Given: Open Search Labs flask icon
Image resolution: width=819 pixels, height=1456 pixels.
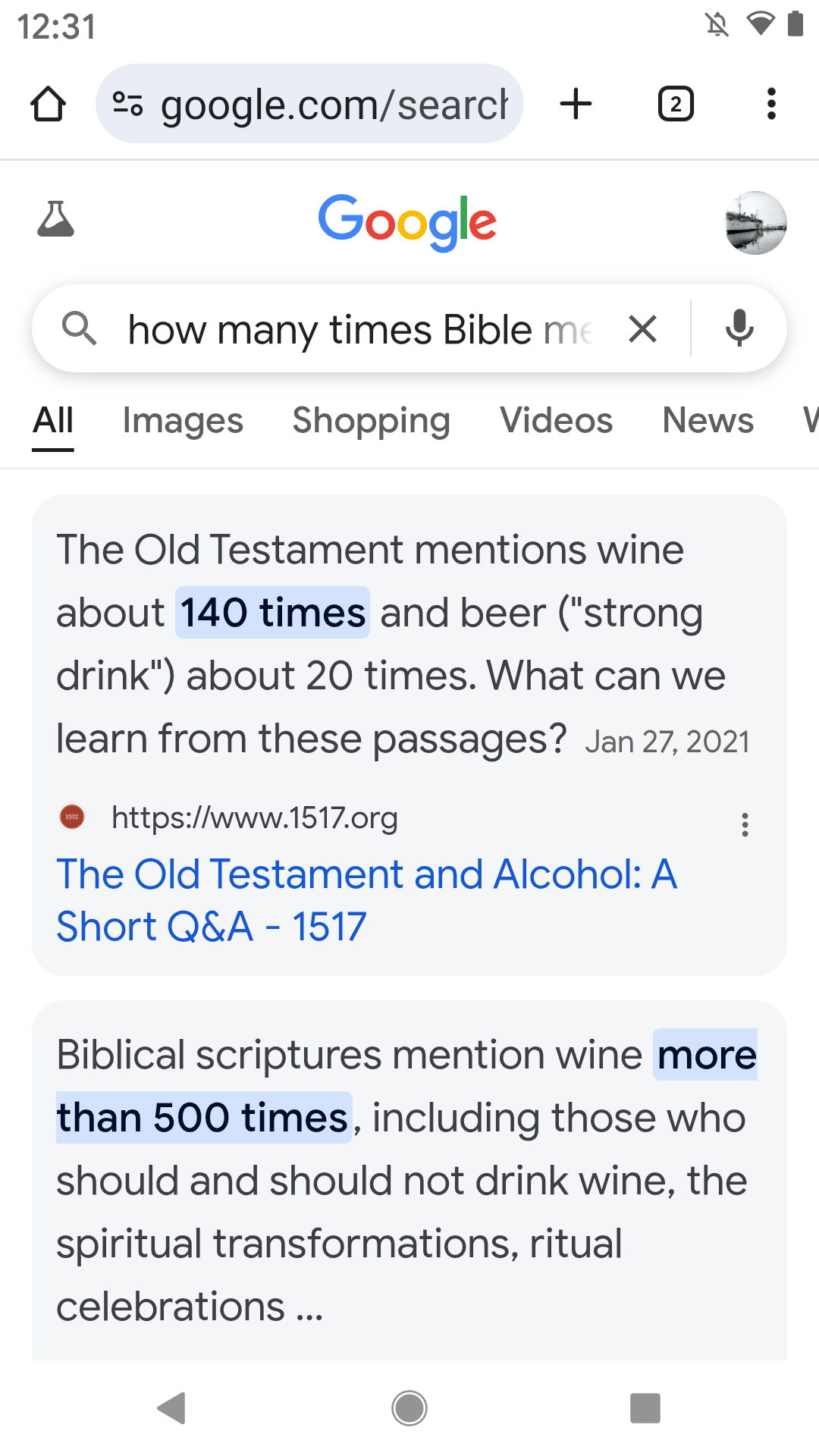Looking at the screenshot, I should point(55,220).
